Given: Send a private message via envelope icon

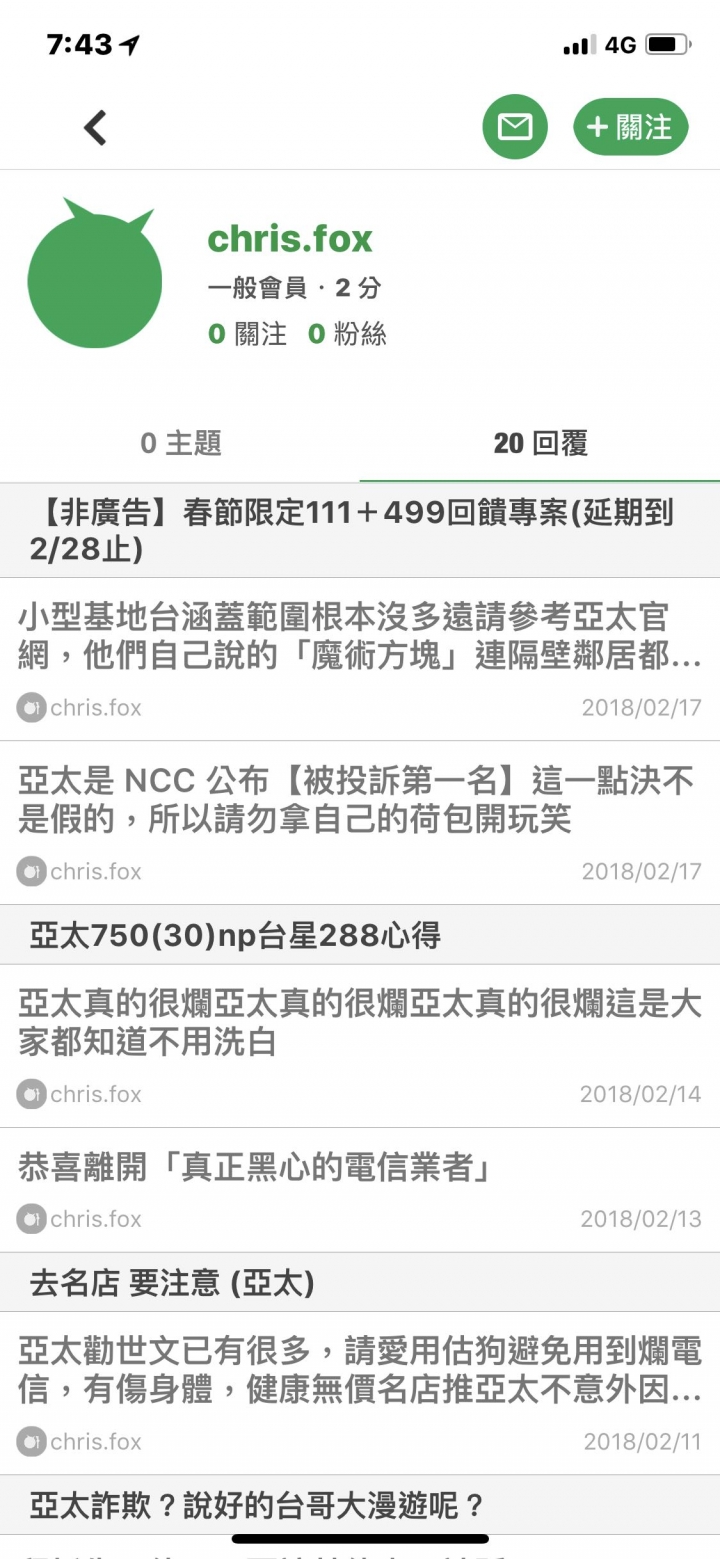Looking at the screenshot, I should [515, 127].
